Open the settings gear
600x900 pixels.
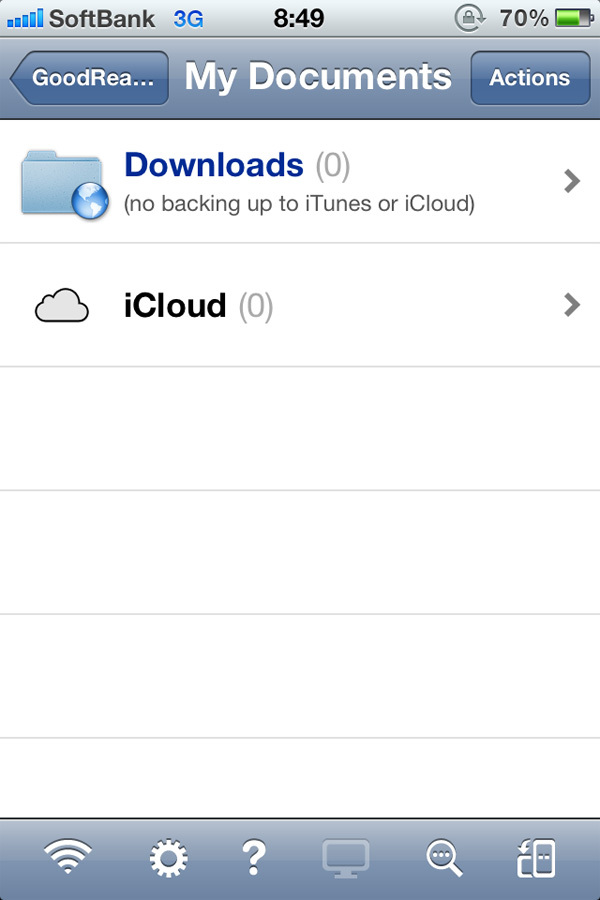(x=169, y=857)
